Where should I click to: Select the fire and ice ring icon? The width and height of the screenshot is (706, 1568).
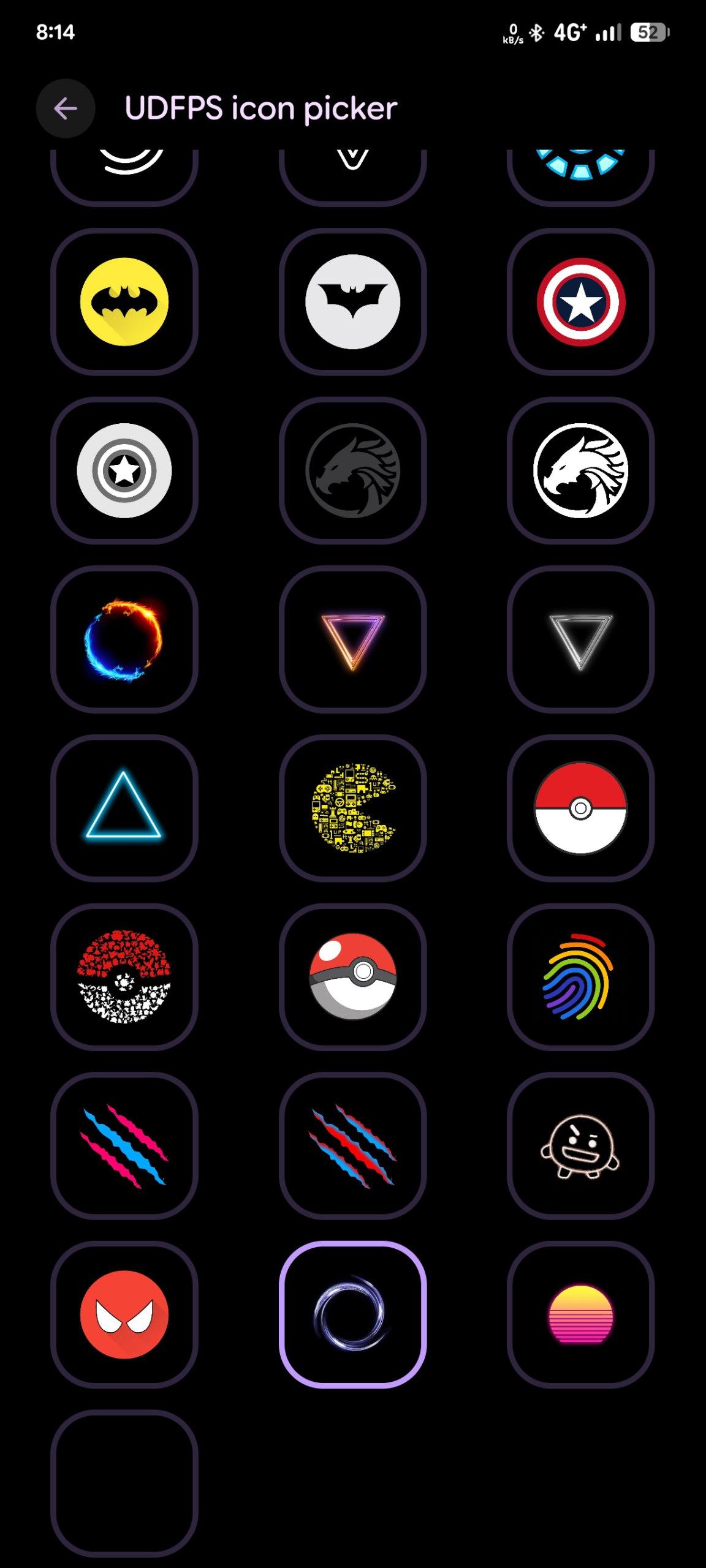pos(124,639)
